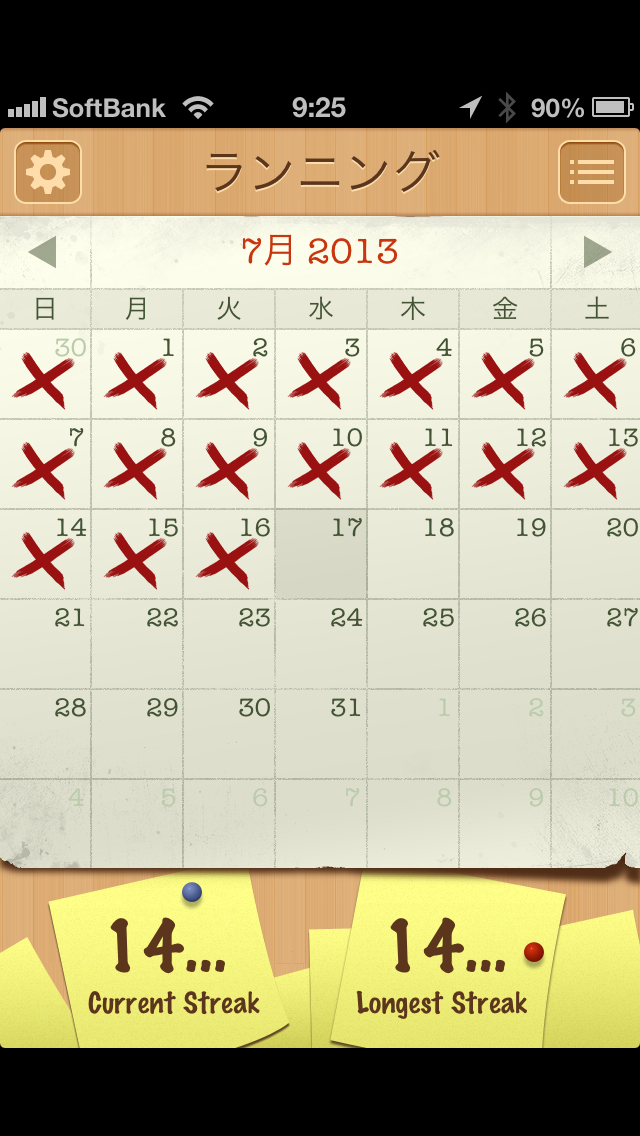Advance to the next month
This screenshot has width=640, height=1136.
pos(597,252)
